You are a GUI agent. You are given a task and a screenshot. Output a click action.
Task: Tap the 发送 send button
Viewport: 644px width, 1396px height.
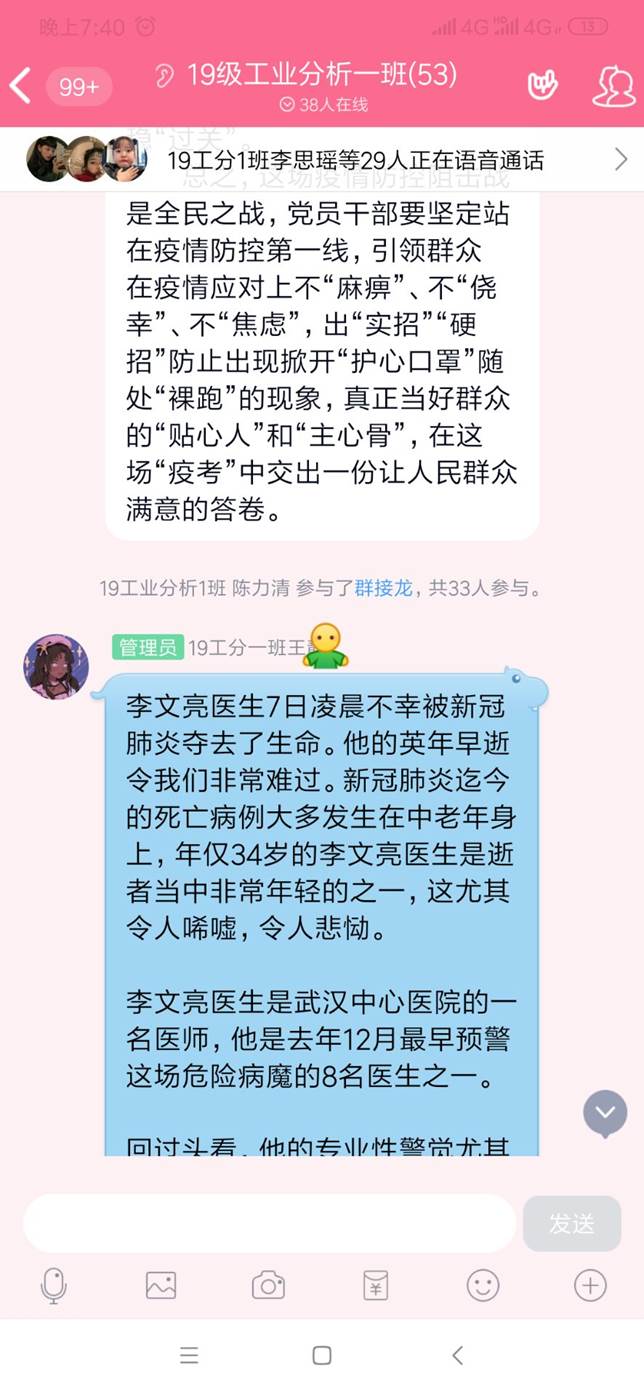point(571,1223)
